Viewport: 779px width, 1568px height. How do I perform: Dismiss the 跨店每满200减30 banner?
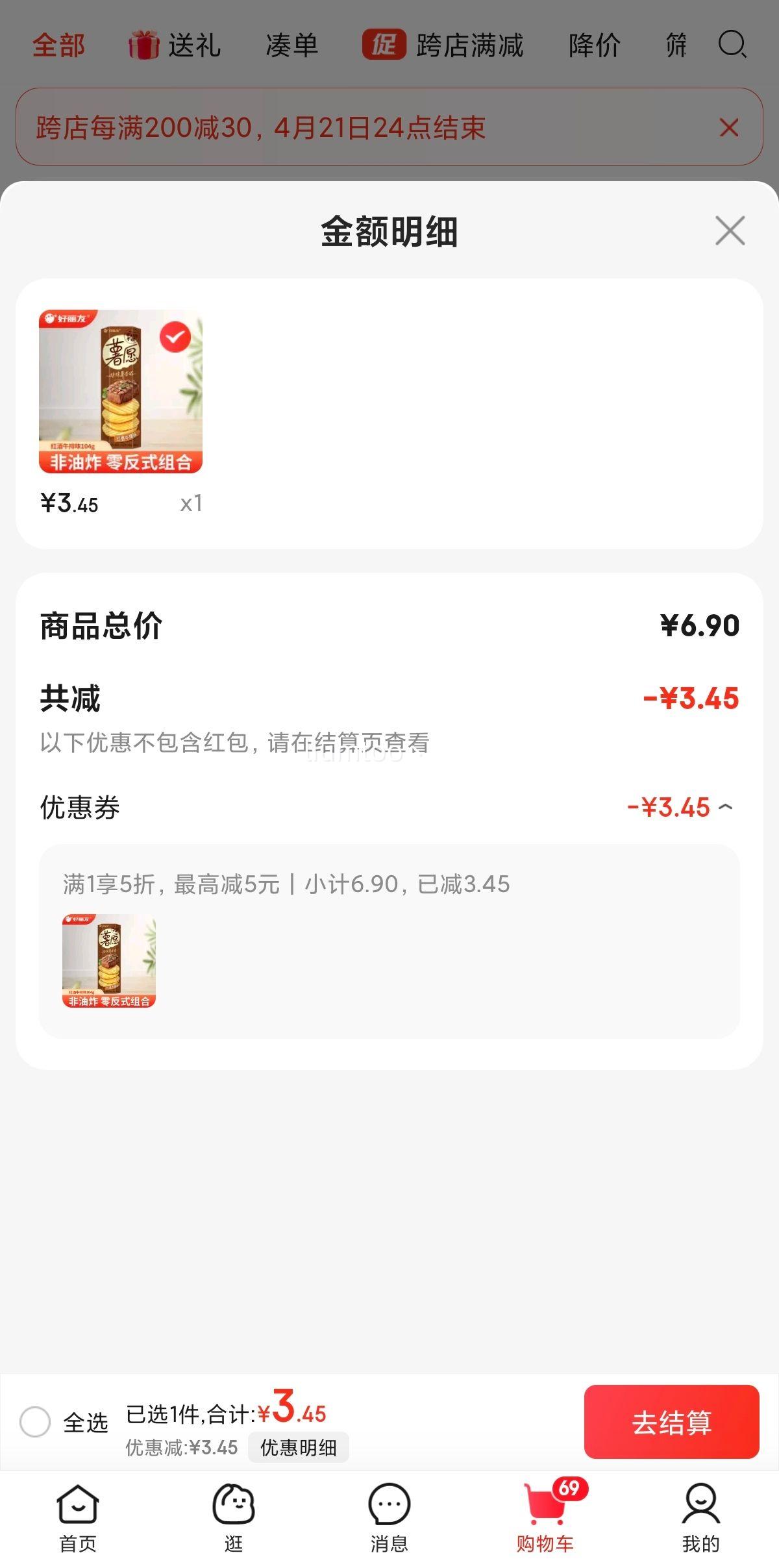(729, 127)
